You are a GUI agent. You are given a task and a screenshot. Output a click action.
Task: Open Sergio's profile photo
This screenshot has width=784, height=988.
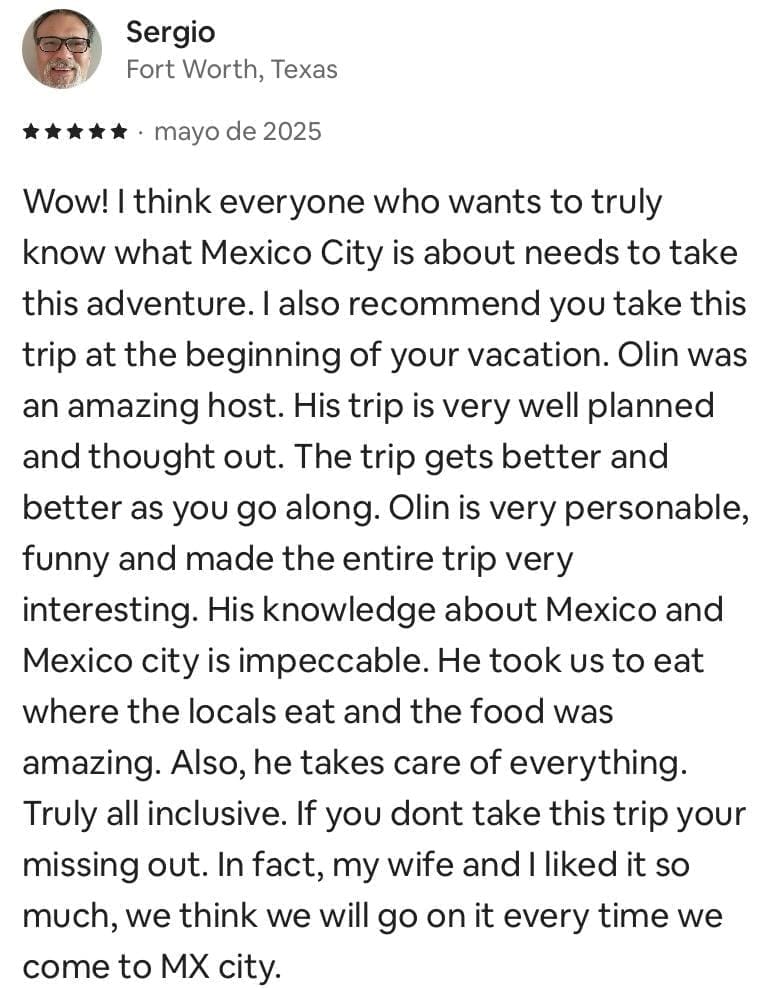pyautogui.click(x=62, y=50)
